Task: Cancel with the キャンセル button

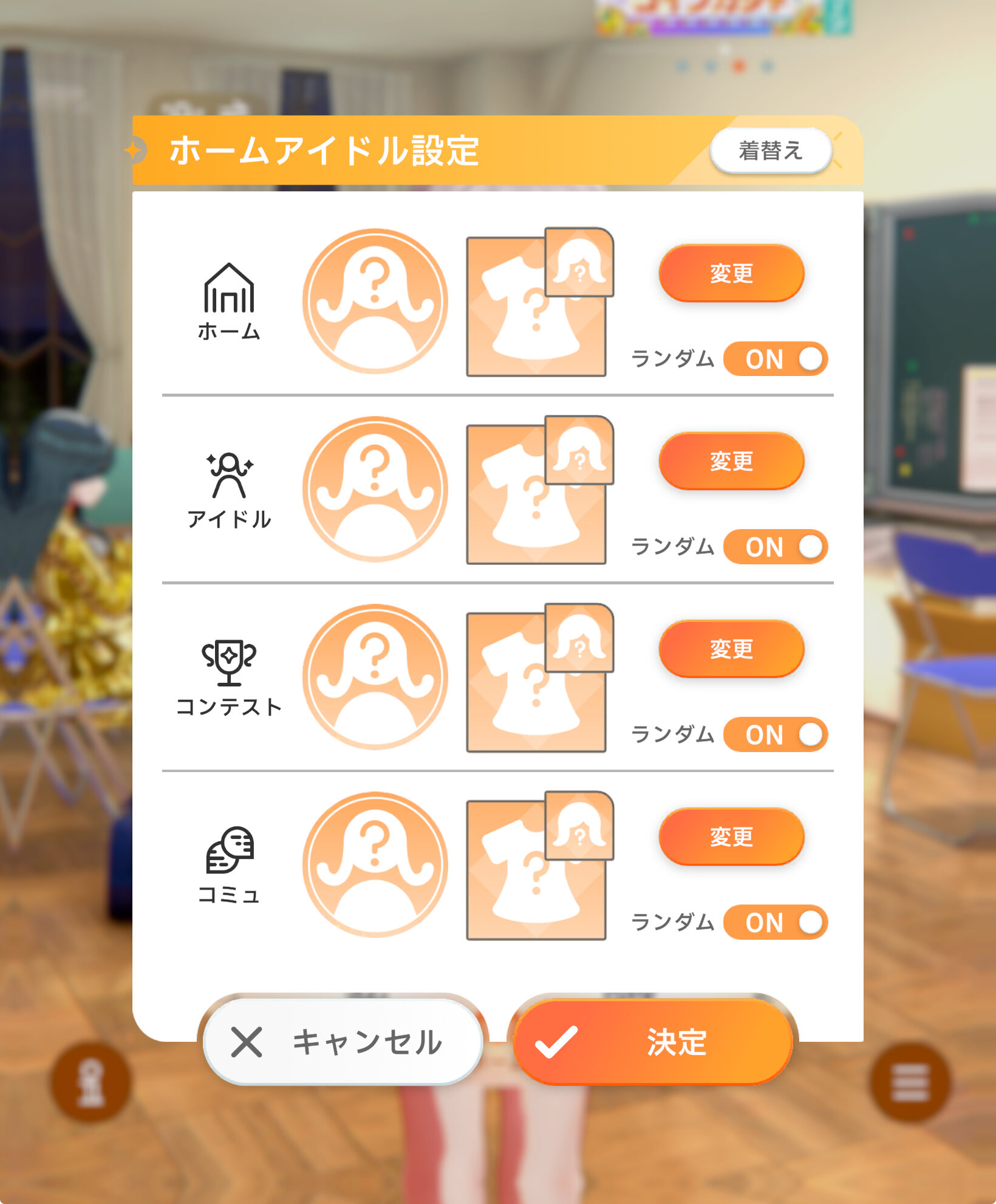Action: (343, 1042)
